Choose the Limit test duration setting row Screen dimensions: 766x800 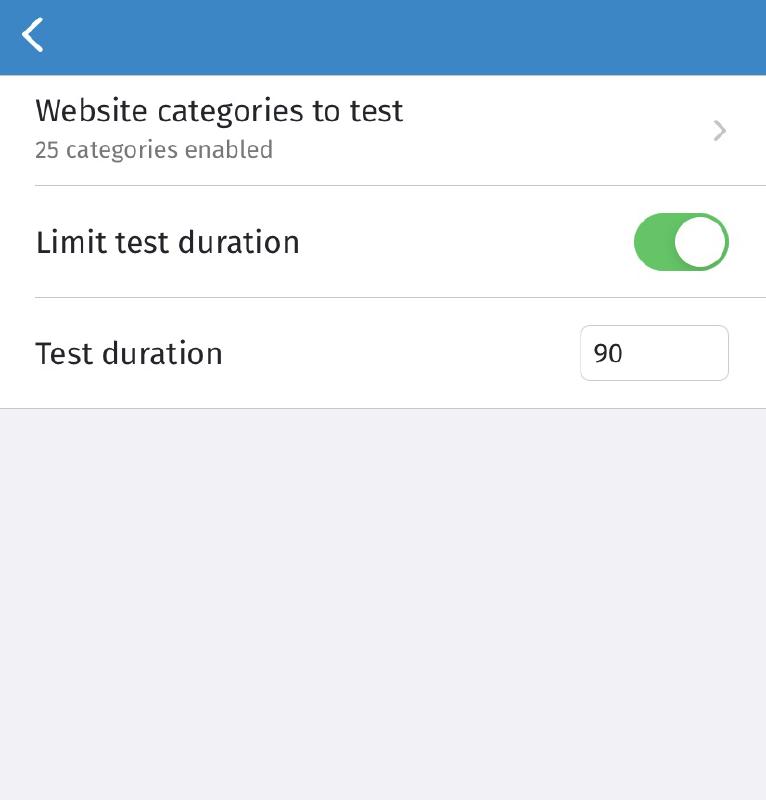tap(168, 241)
